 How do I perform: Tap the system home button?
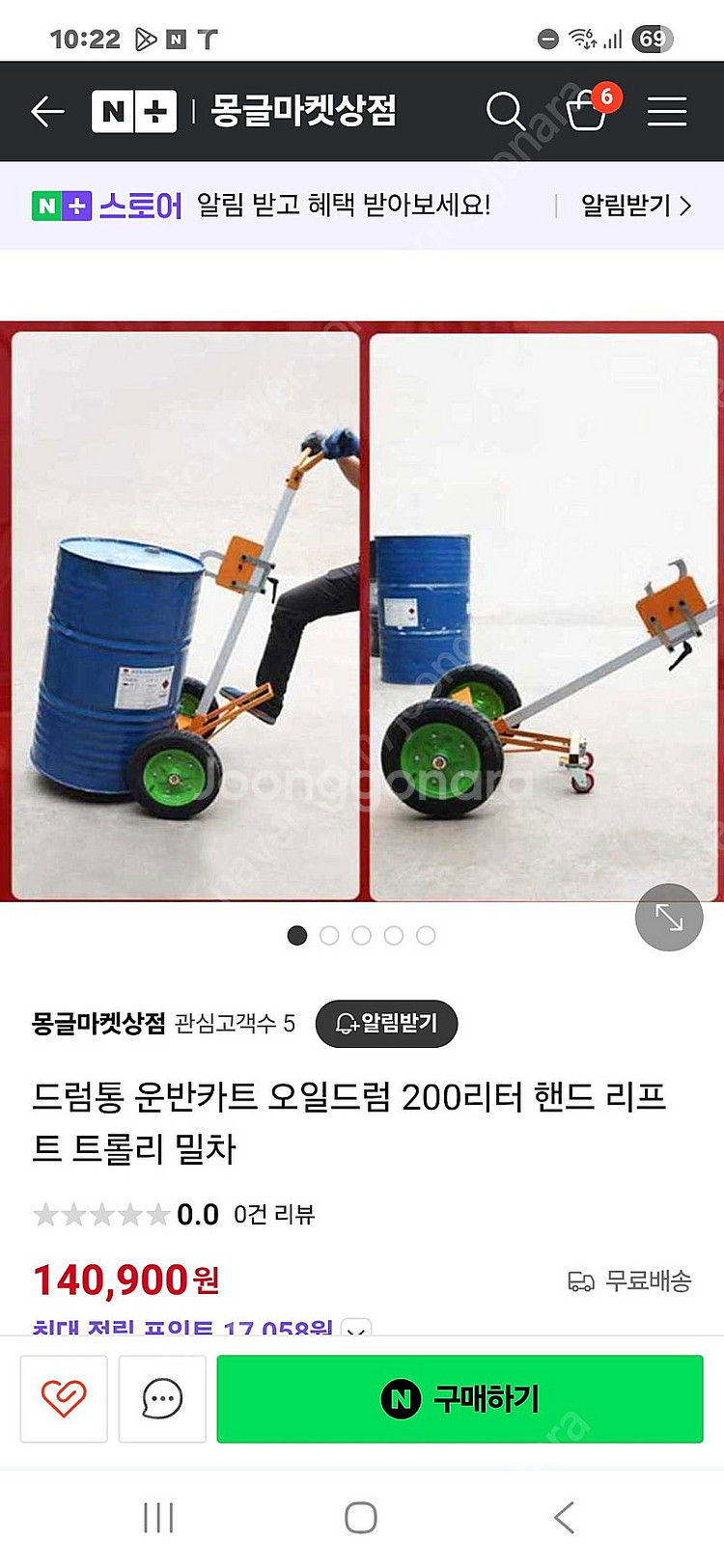pos(361,1517)
